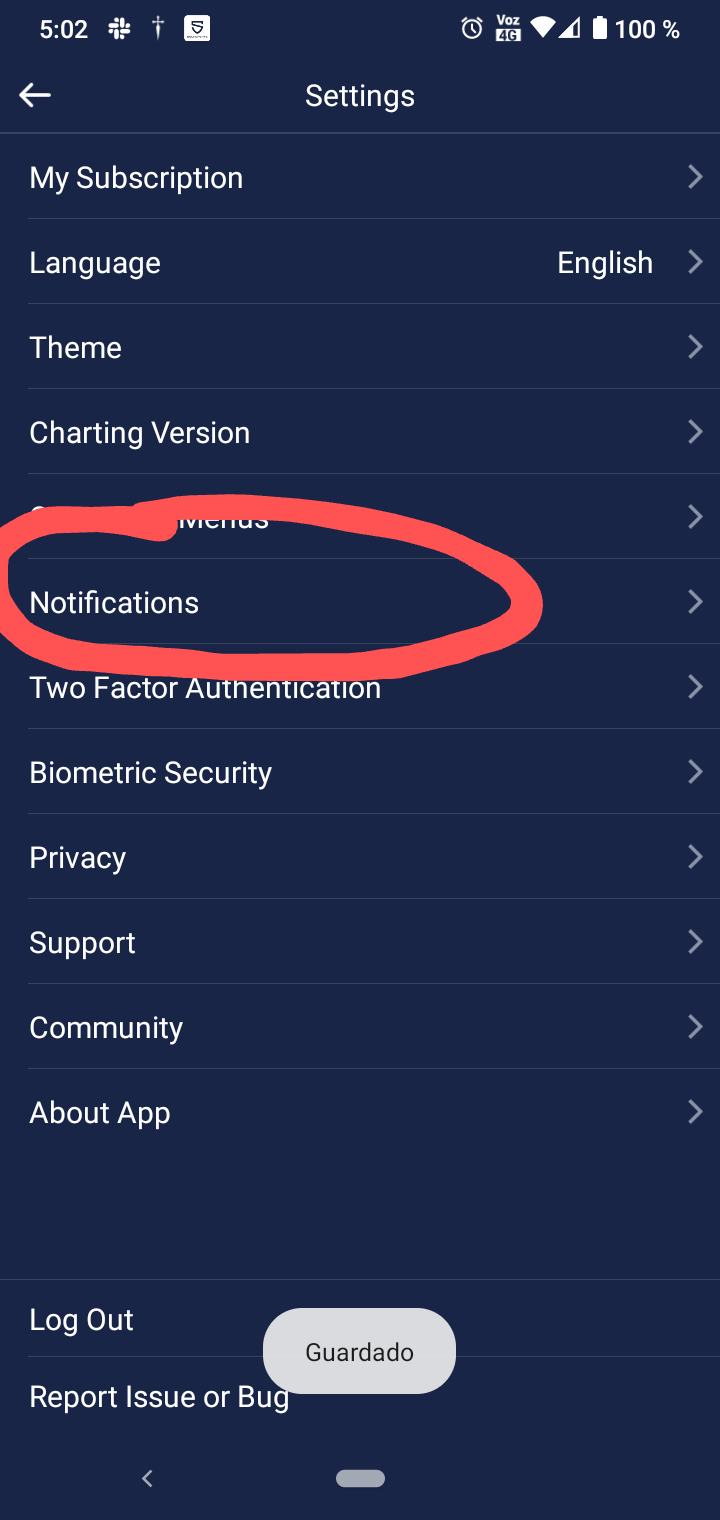The image size is (720, 1520).
Task: Open the Privacy row
Action: coord(360,857)
